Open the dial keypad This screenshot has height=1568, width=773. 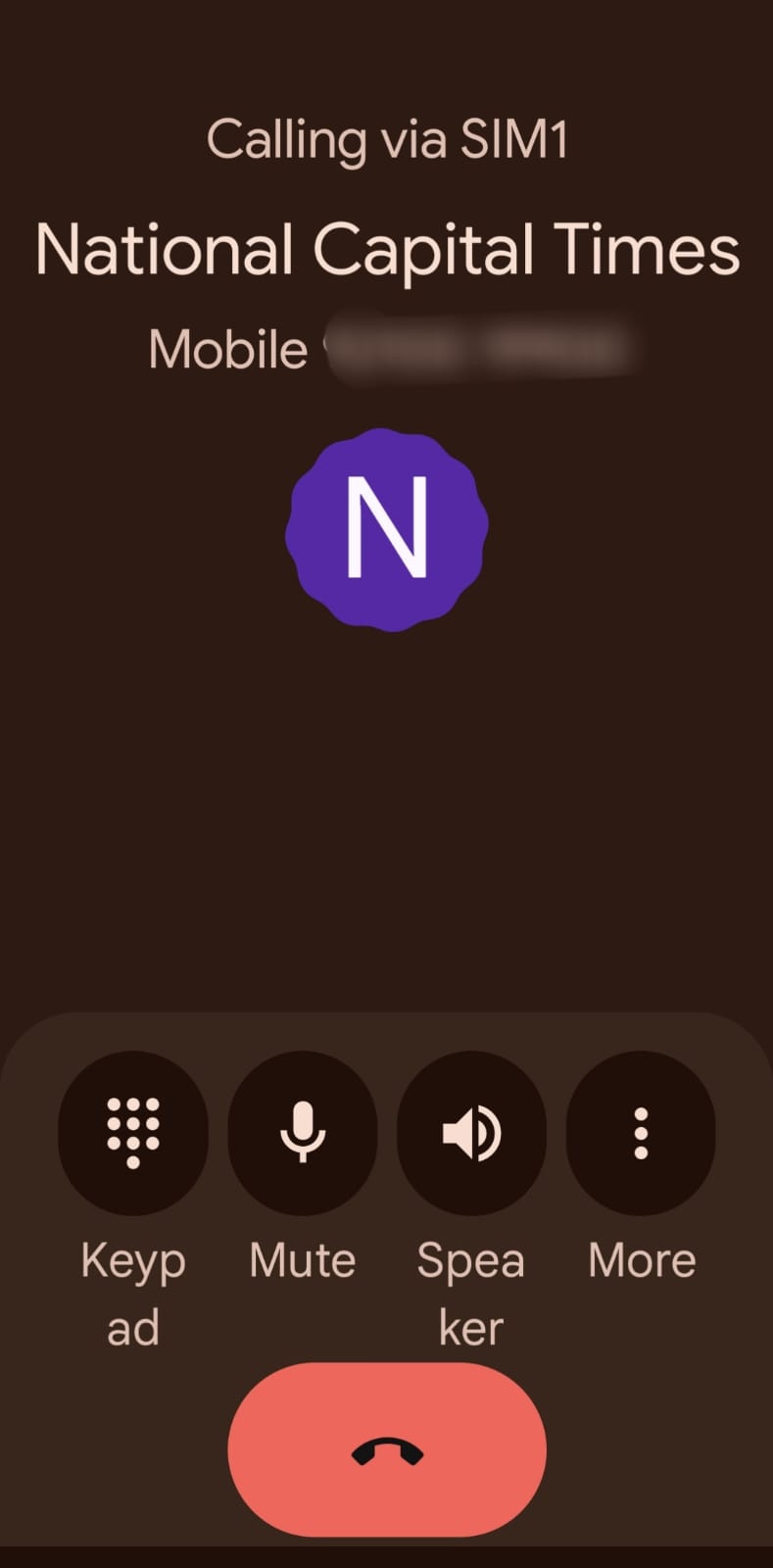133,1133
